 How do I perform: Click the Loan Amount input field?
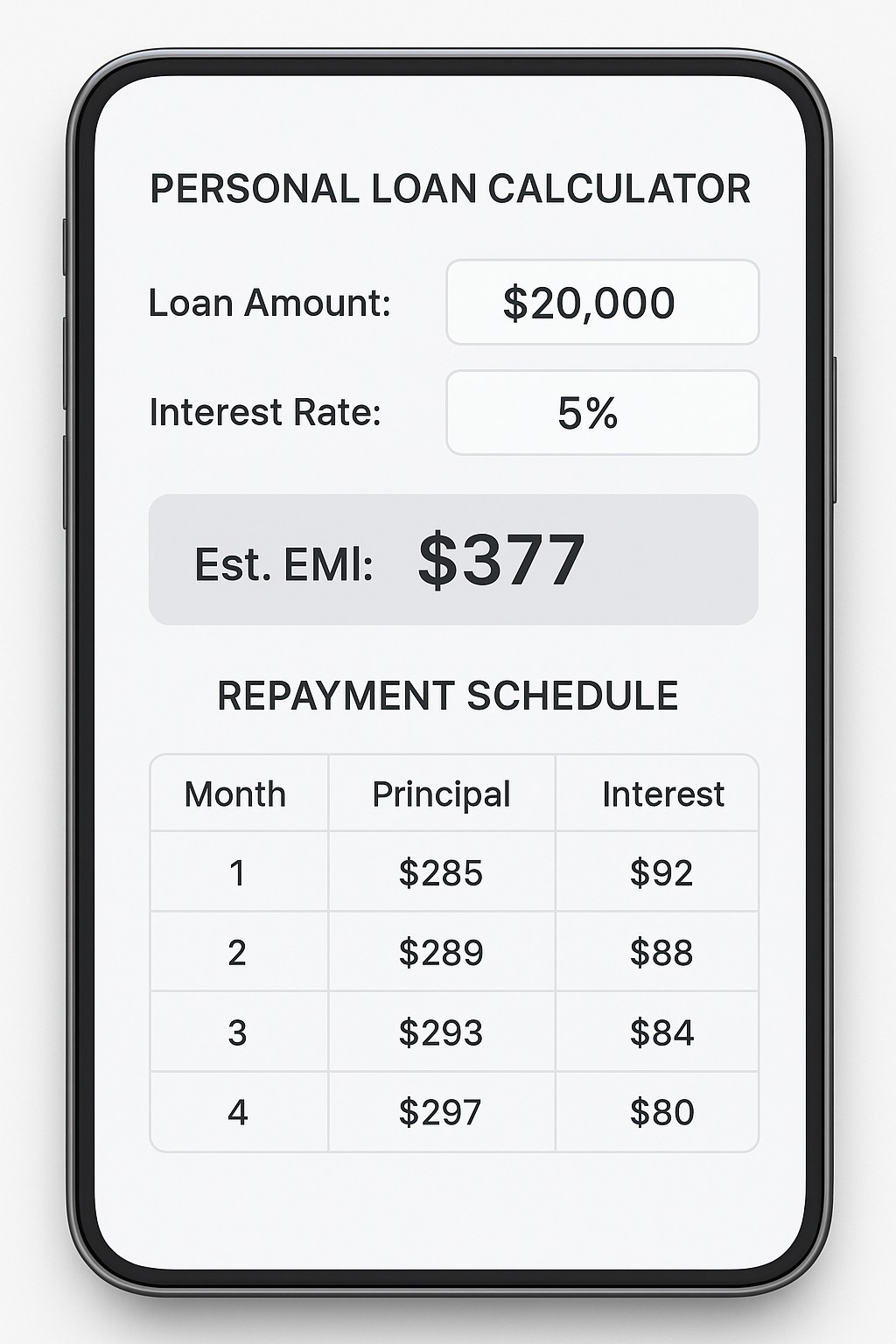[x=602, y=302]
